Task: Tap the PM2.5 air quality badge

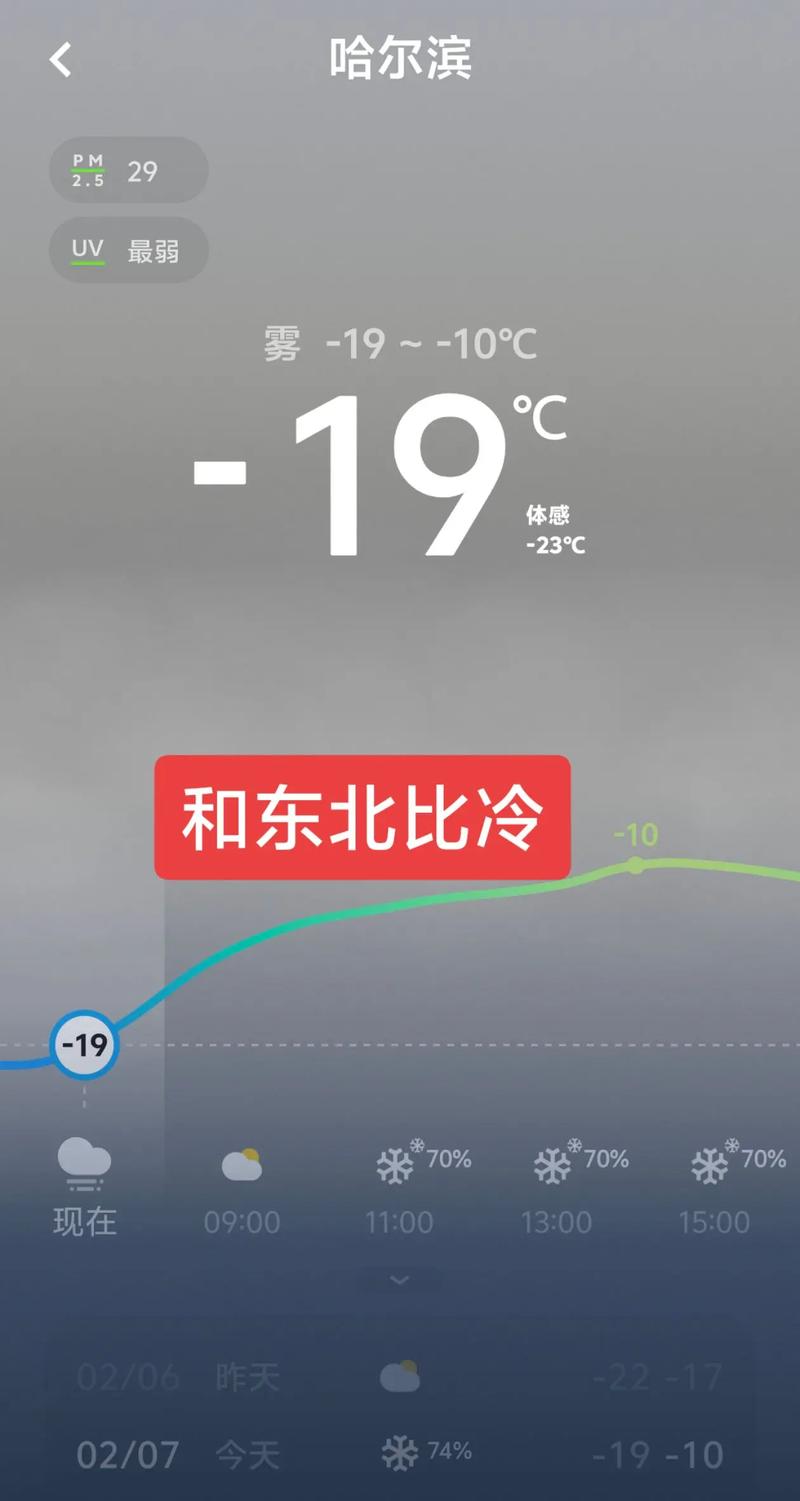Action: pyautogui.click(x=127, y=170)
